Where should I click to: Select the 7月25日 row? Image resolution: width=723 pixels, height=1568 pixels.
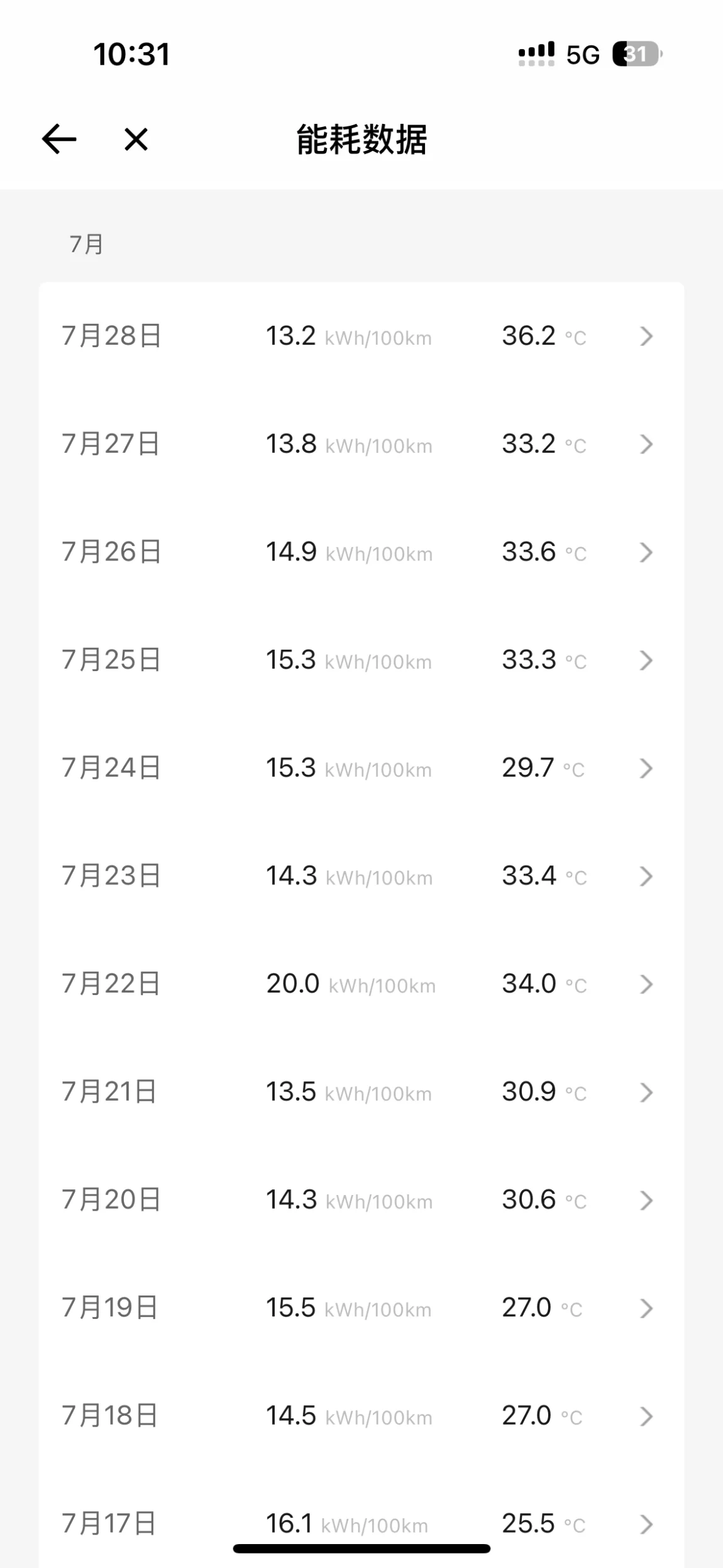pos(361,660)
